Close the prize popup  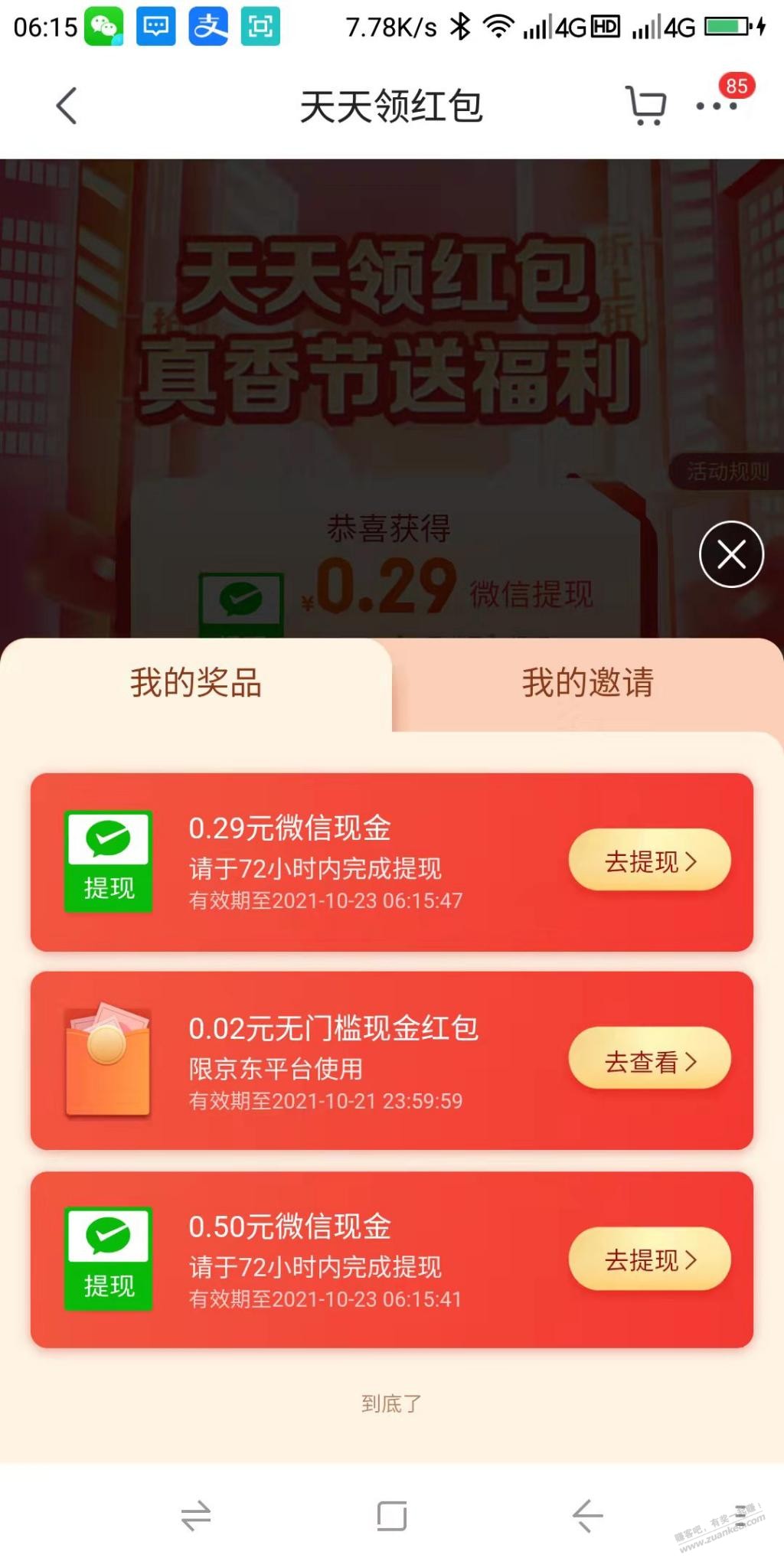pyautogui.click(x=731, y=554)
